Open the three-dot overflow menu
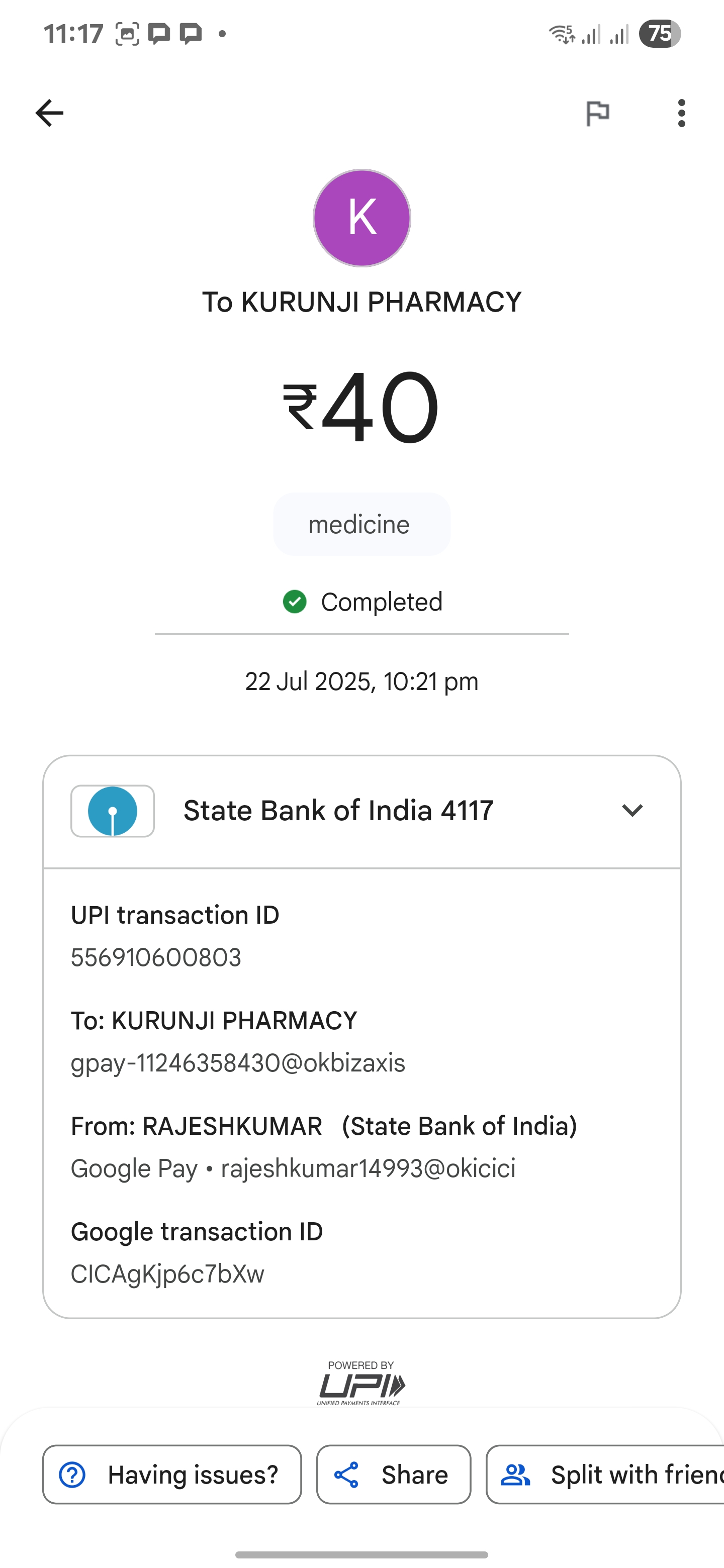Screen dimensions: 724x1568 click(x=681, y=113)
